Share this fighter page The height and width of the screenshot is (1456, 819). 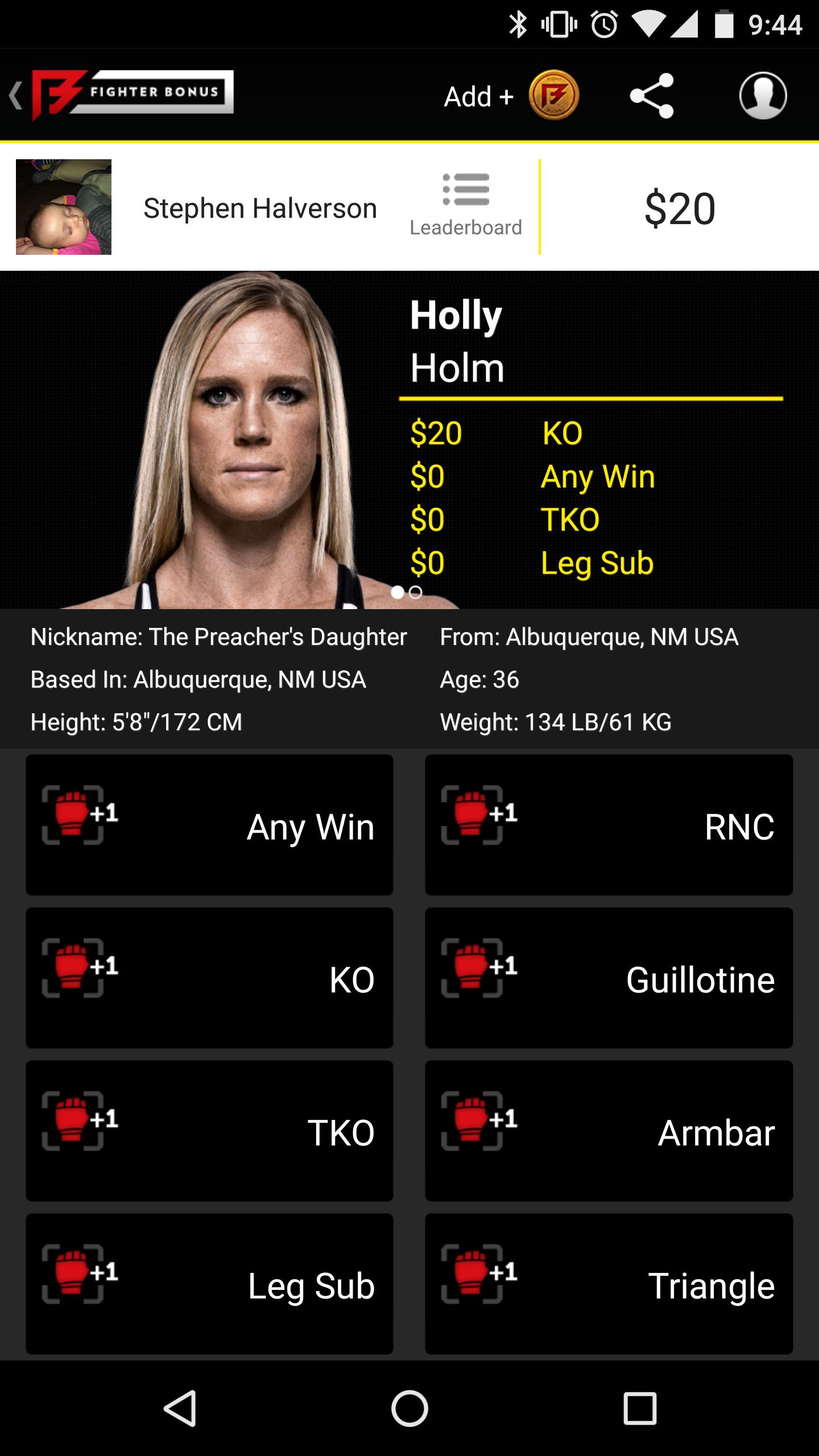(x=652, y=96)
